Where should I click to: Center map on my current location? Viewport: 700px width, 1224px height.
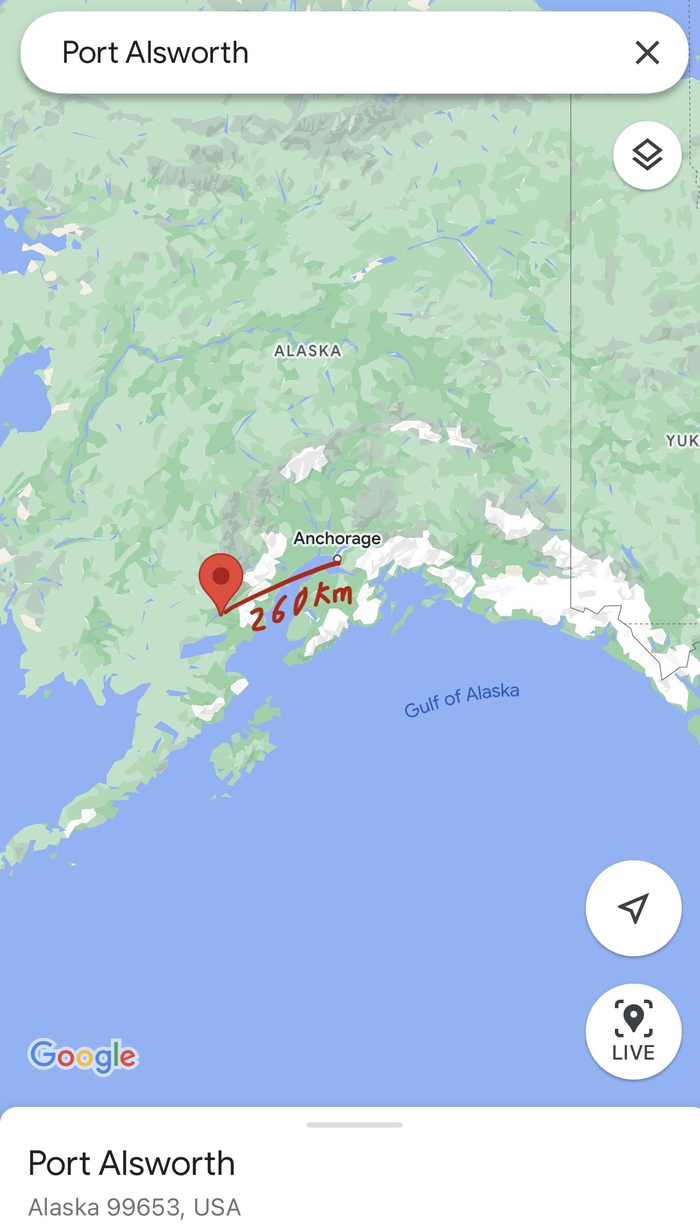pos(633,908)
